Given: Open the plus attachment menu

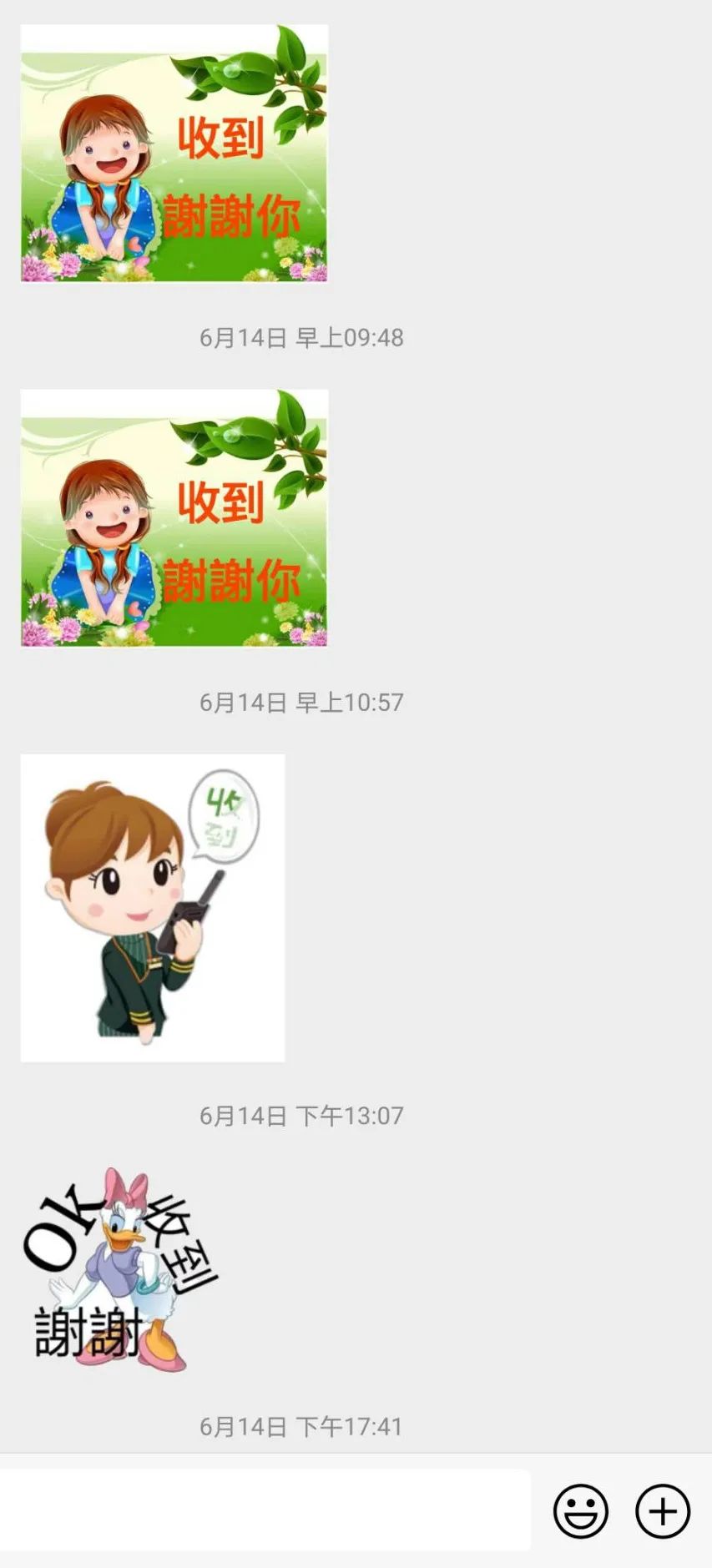Looking at the screenshot, I should click(663, 1510).
